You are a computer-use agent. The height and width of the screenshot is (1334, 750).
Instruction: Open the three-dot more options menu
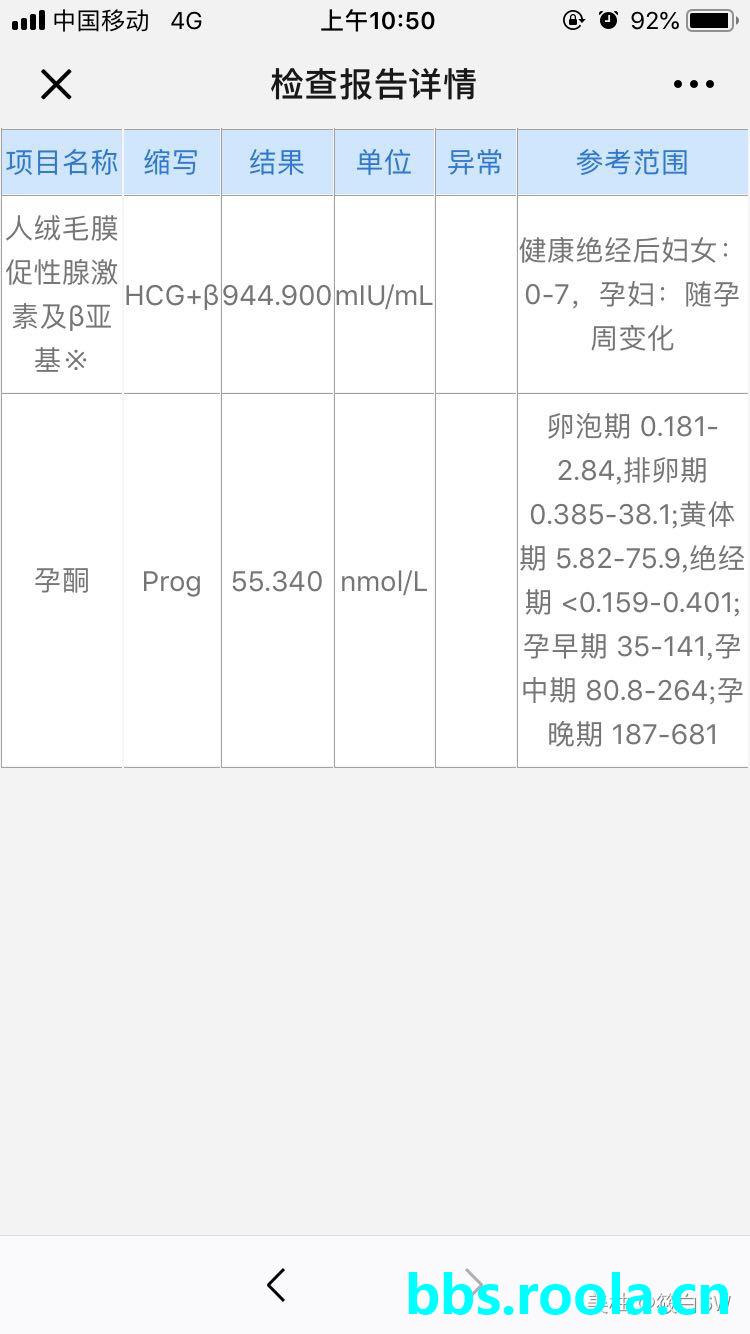[x=694, y=85]
